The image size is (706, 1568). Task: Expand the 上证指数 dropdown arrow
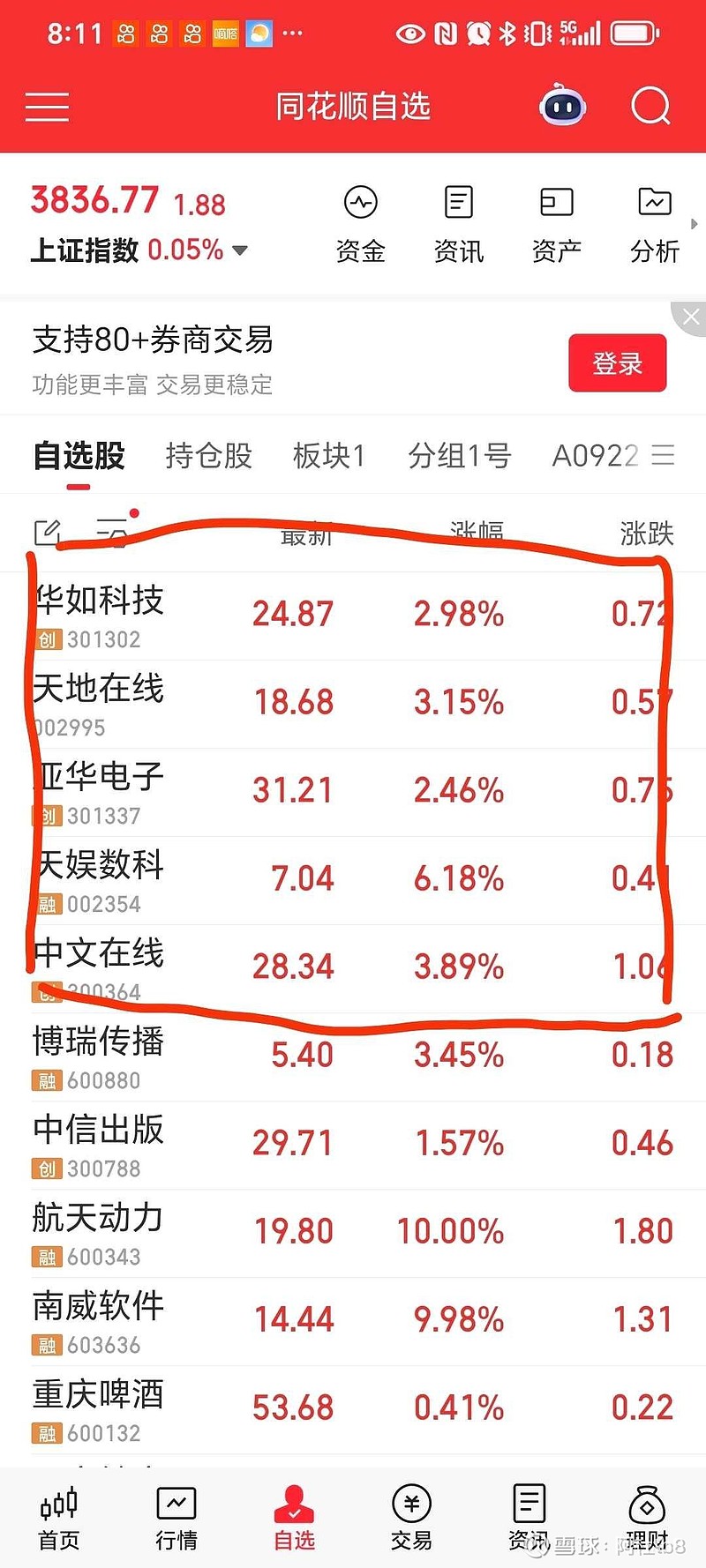[238, 250]
